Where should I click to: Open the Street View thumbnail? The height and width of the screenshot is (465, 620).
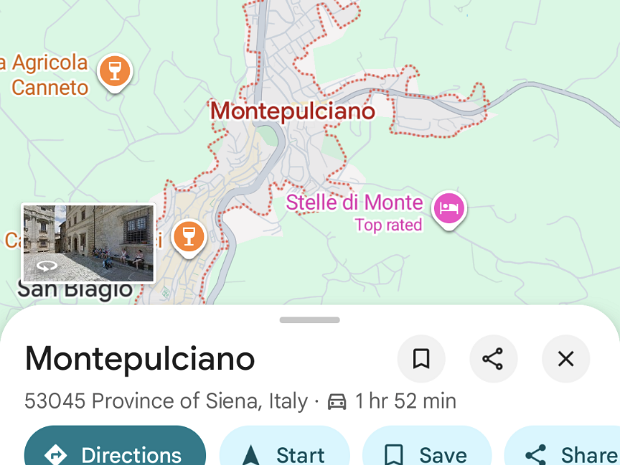tap(88, 243)
